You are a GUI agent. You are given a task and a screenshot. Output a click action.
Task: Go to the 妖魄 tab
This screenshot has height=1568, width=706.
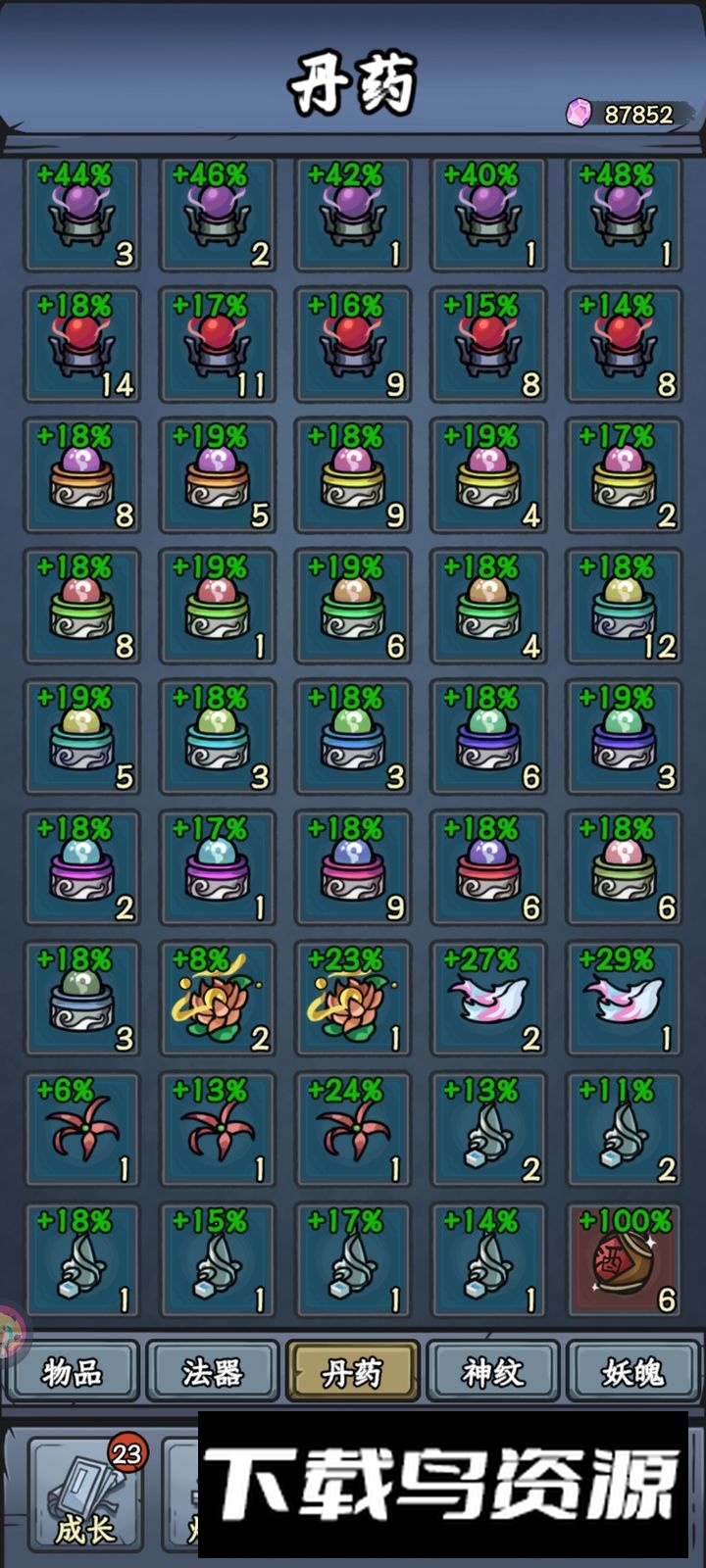coord(633,1371)
